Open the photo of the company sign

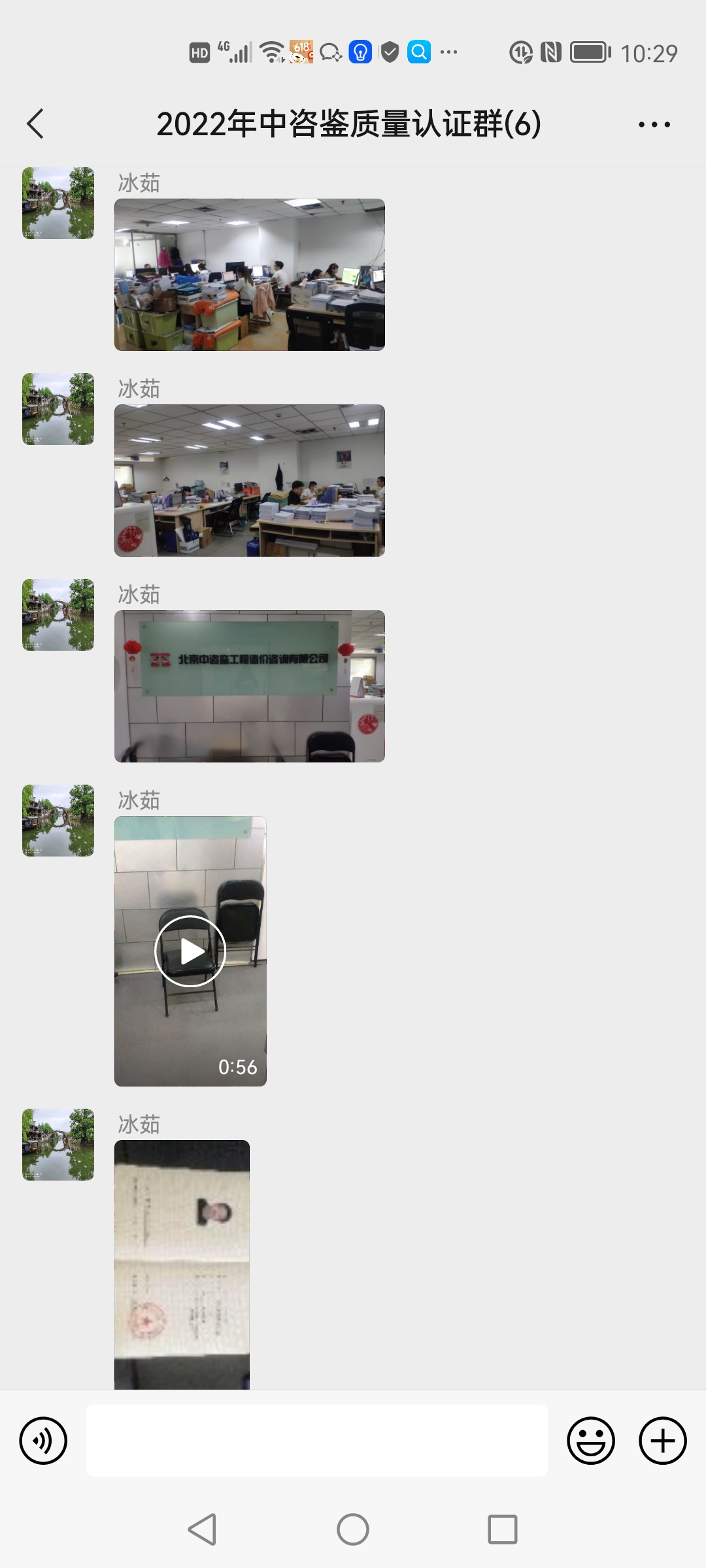pyautogui.click(x=249, y=686)
